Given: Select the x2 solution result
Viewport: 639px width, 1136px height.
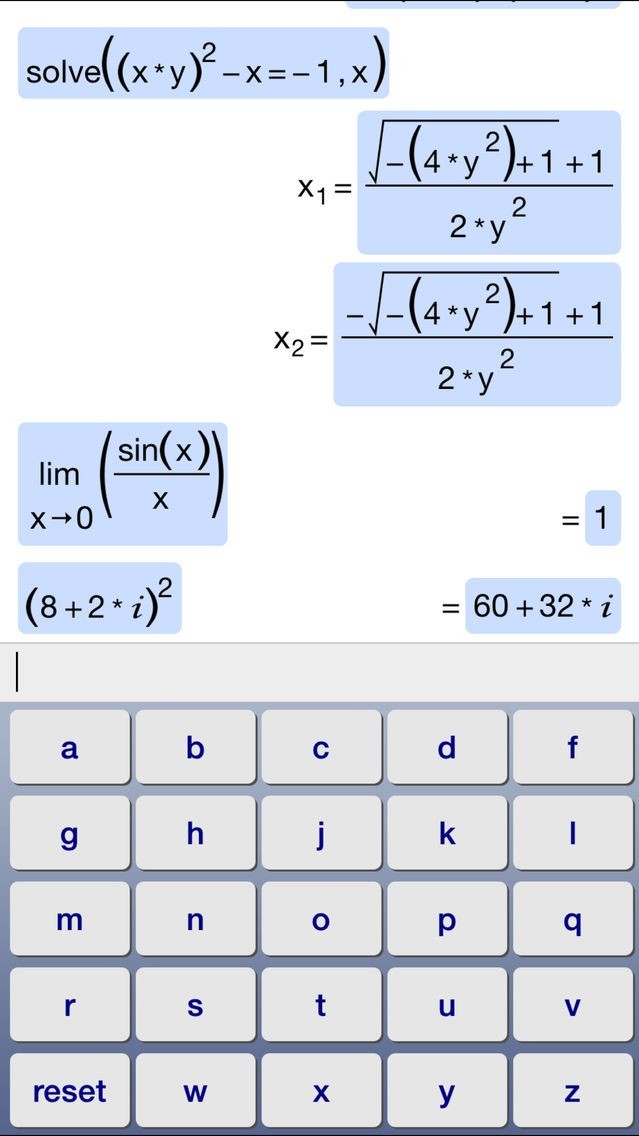Looking at the screenshot, I should click(x=476, y=334).
